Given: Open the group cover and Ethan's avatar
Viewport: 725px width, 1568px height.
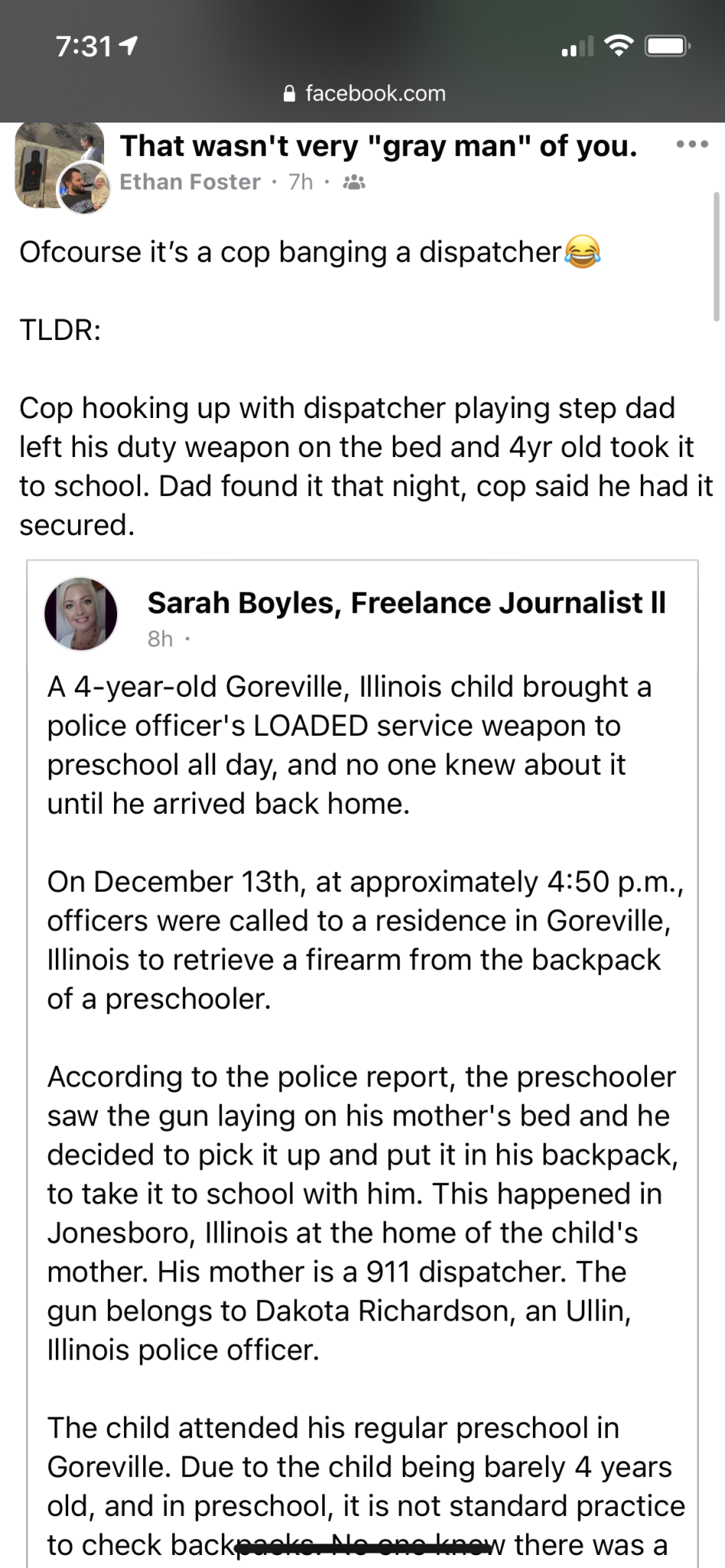Looking at the screenshot, I should [61, 166].
